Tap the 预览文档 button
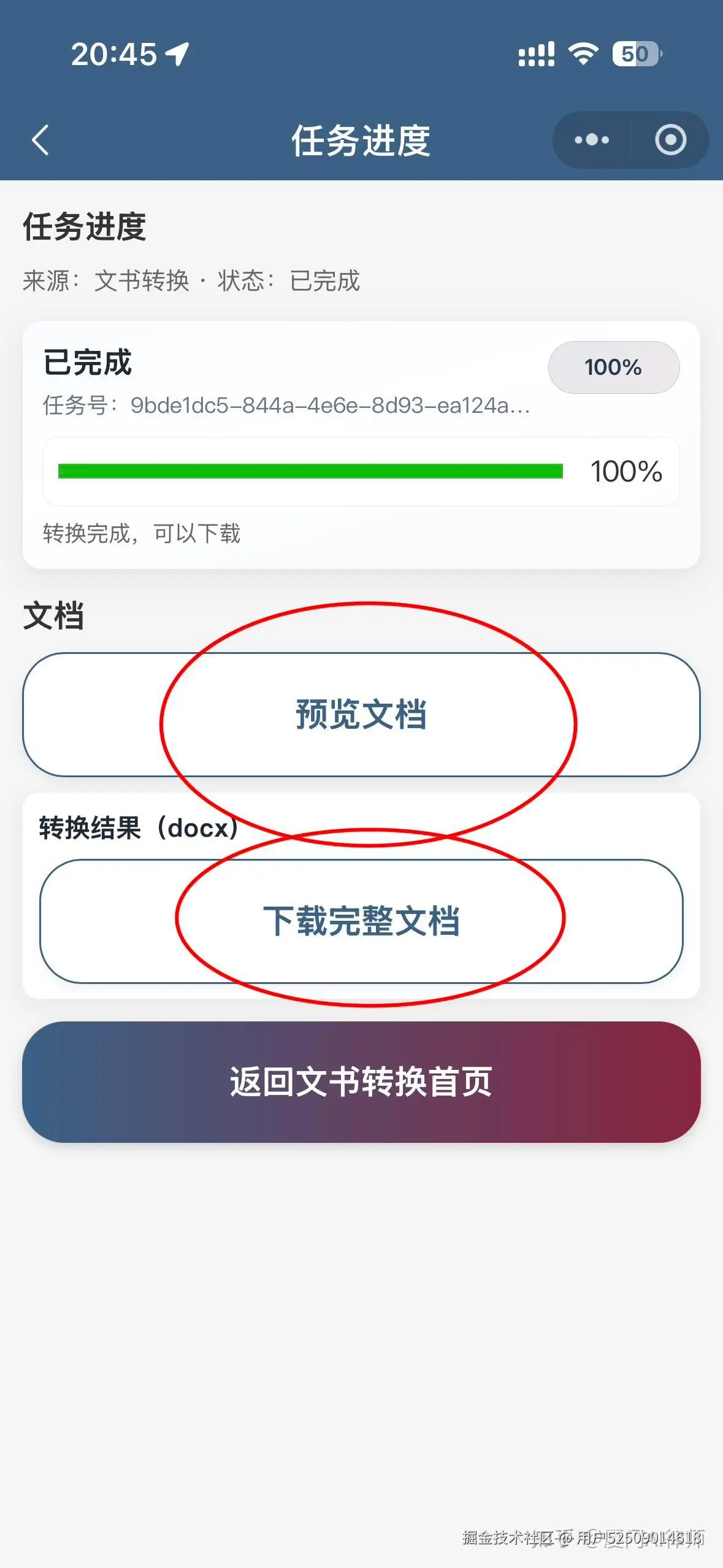 (361, 715)
